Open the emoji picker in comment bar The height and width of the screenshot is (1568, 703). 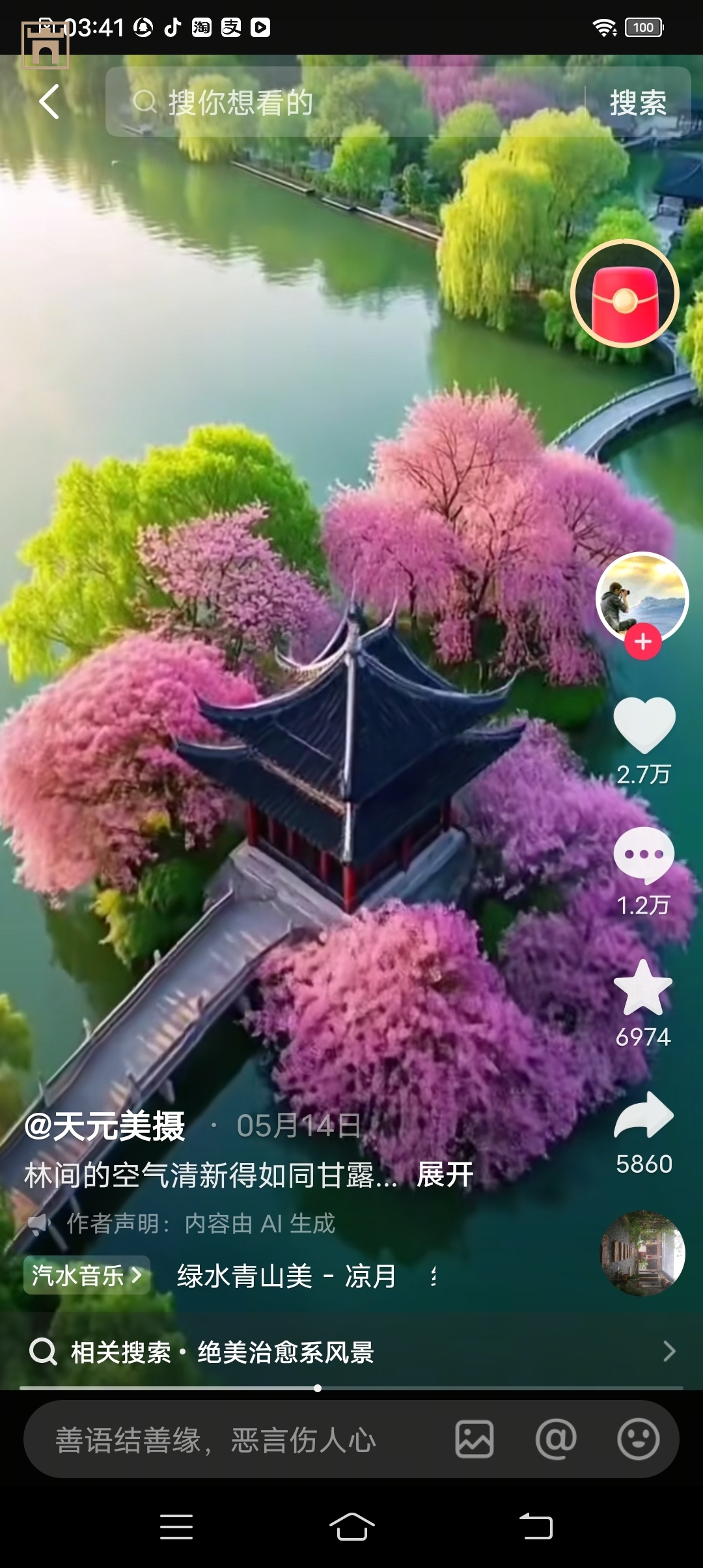(638, 1440)
